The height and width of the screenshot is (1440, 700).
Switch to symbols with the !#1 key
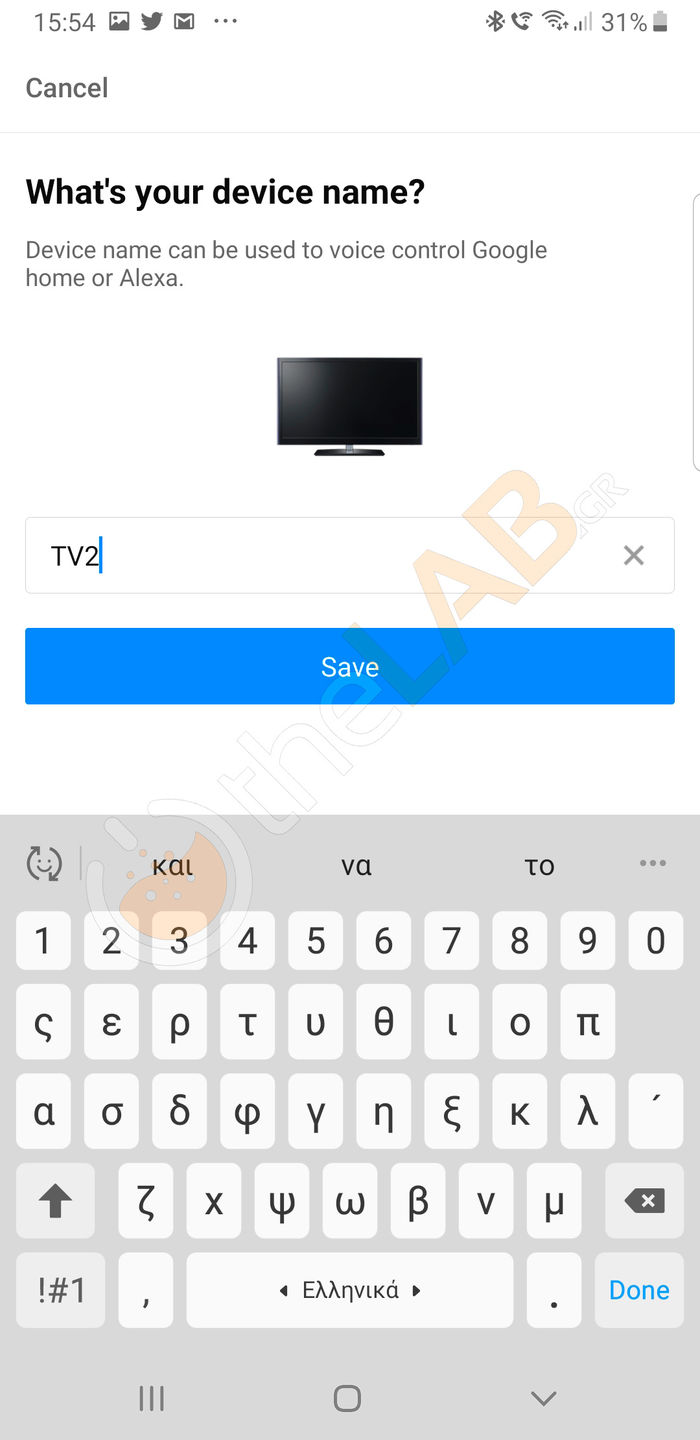pyautogui.click(x=61, y=1290)
